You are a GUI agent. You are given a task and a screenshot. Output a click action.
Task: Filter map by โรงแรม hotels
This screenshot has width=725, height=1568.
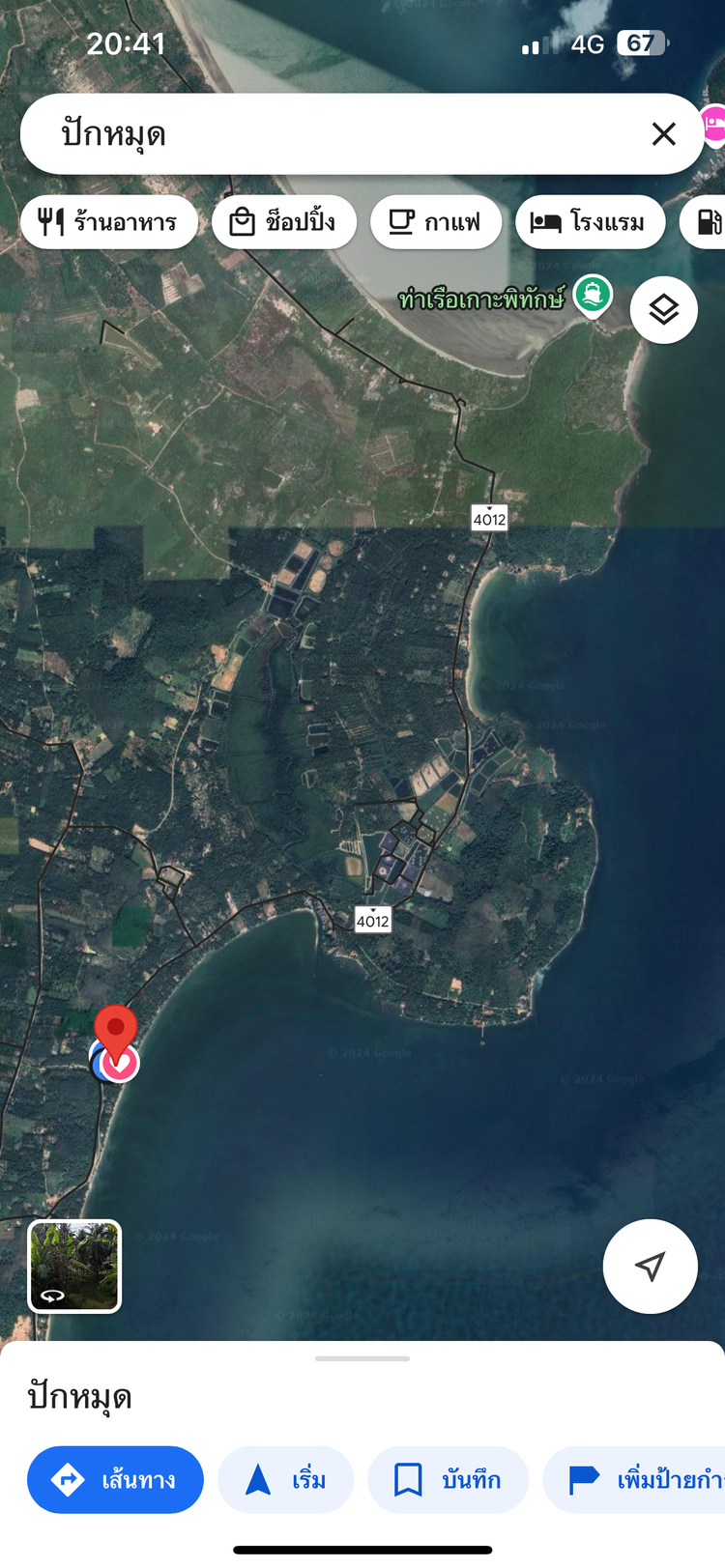590,222
